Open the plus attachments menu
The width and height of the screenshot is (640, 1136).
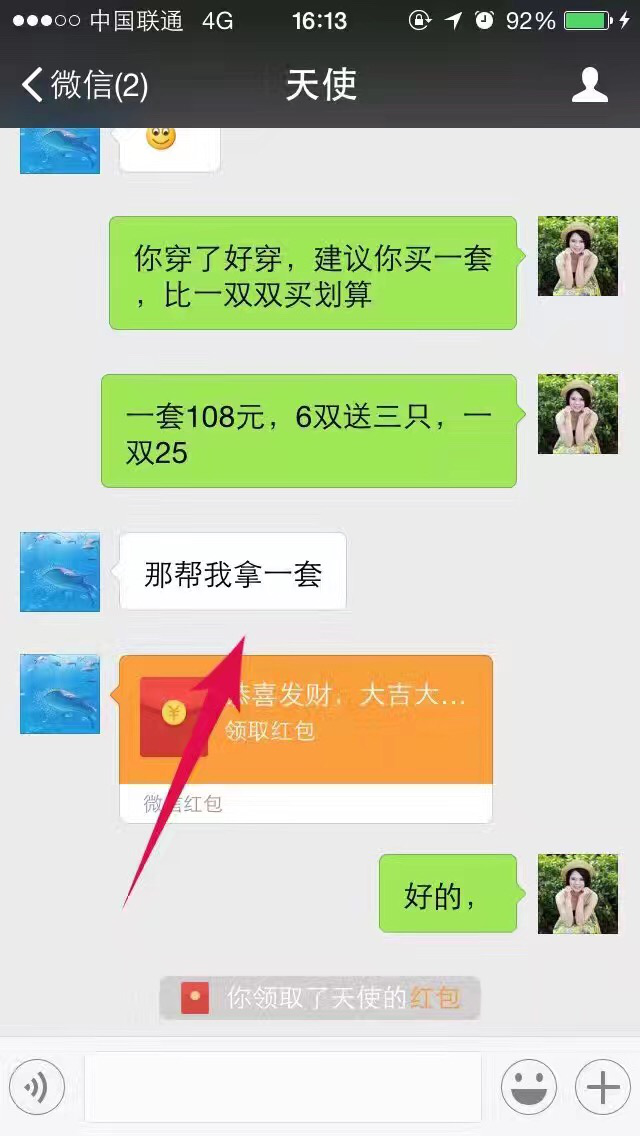pyautogui.click(x=602, y=1087)
